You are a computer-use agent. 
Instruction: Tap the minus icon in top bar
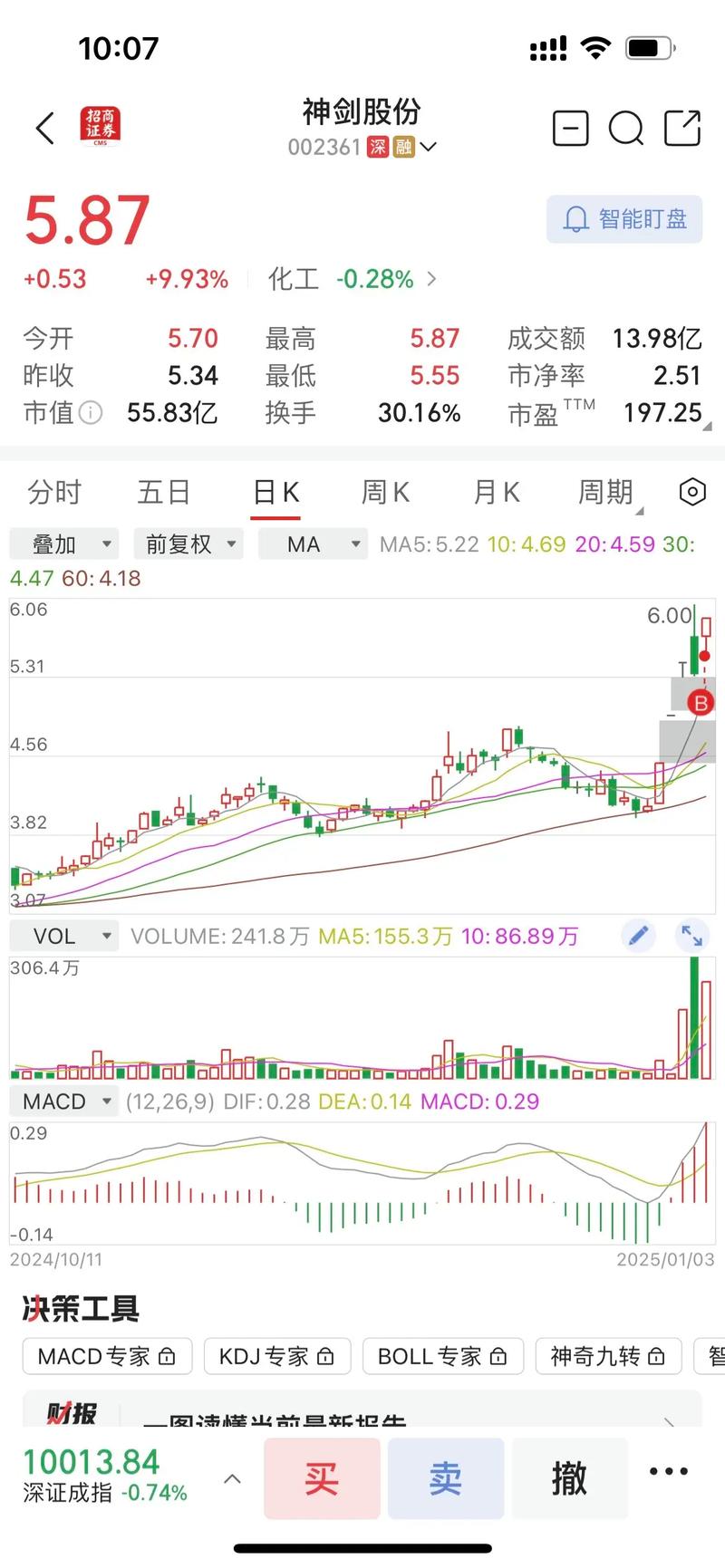coord(571,129)
